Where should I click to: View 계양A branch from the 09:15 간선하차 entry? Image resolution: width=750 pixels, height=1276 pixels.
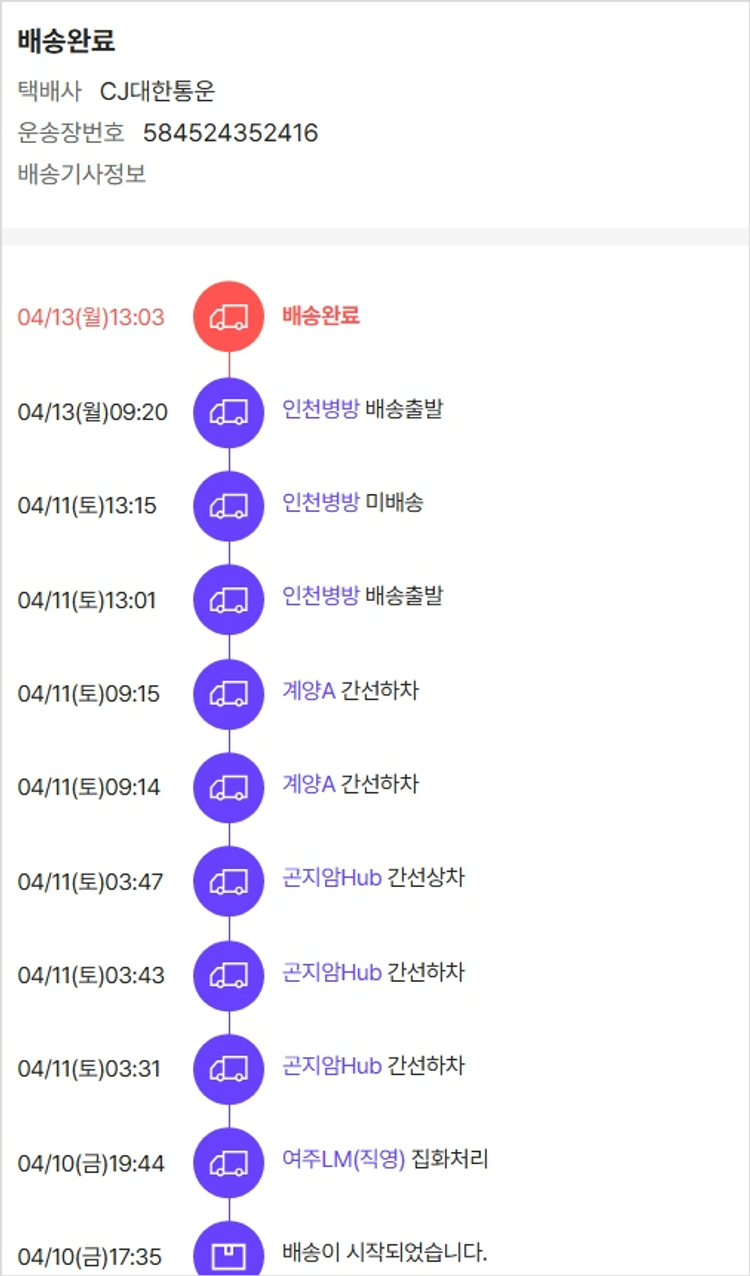click(309, 690)
